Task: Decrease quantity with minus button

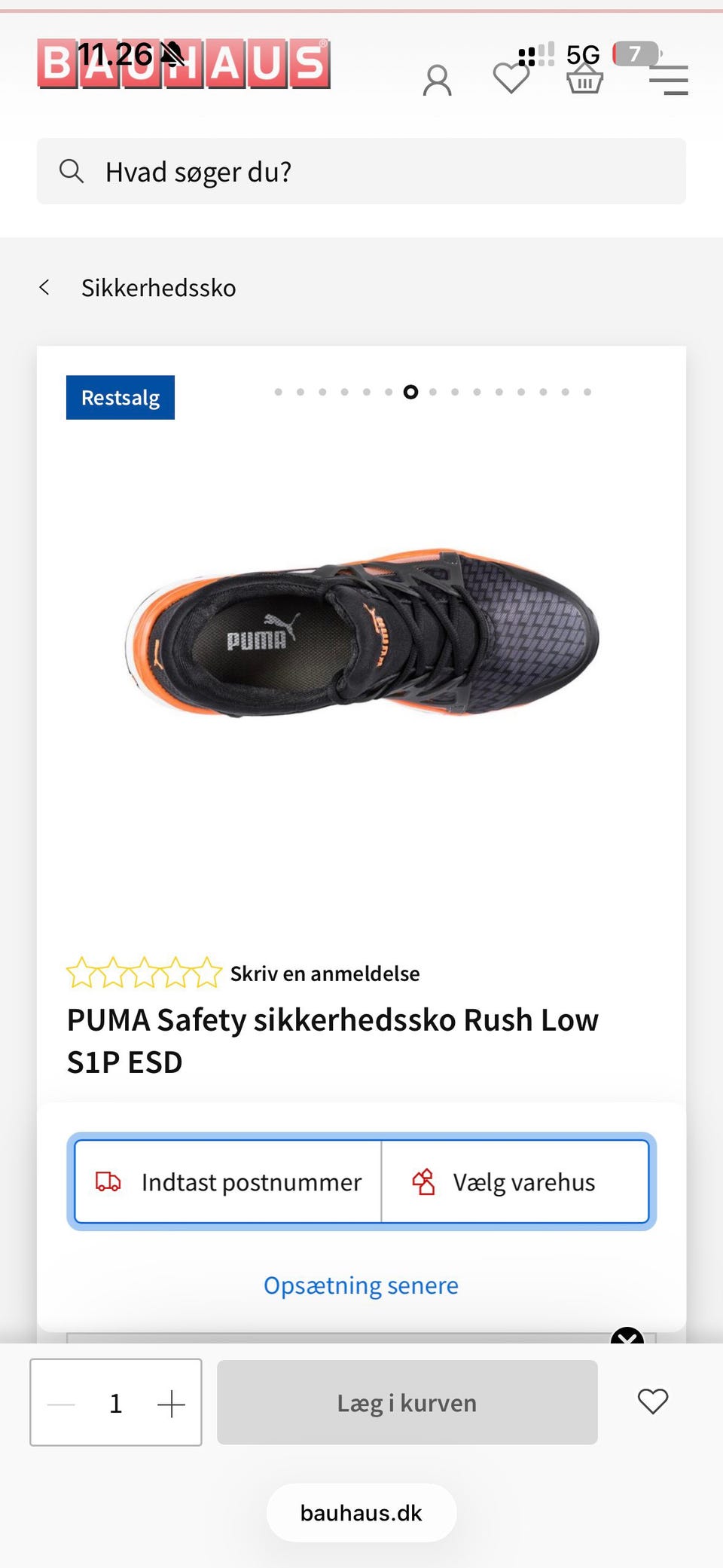Action: [x=61, y=1404]
